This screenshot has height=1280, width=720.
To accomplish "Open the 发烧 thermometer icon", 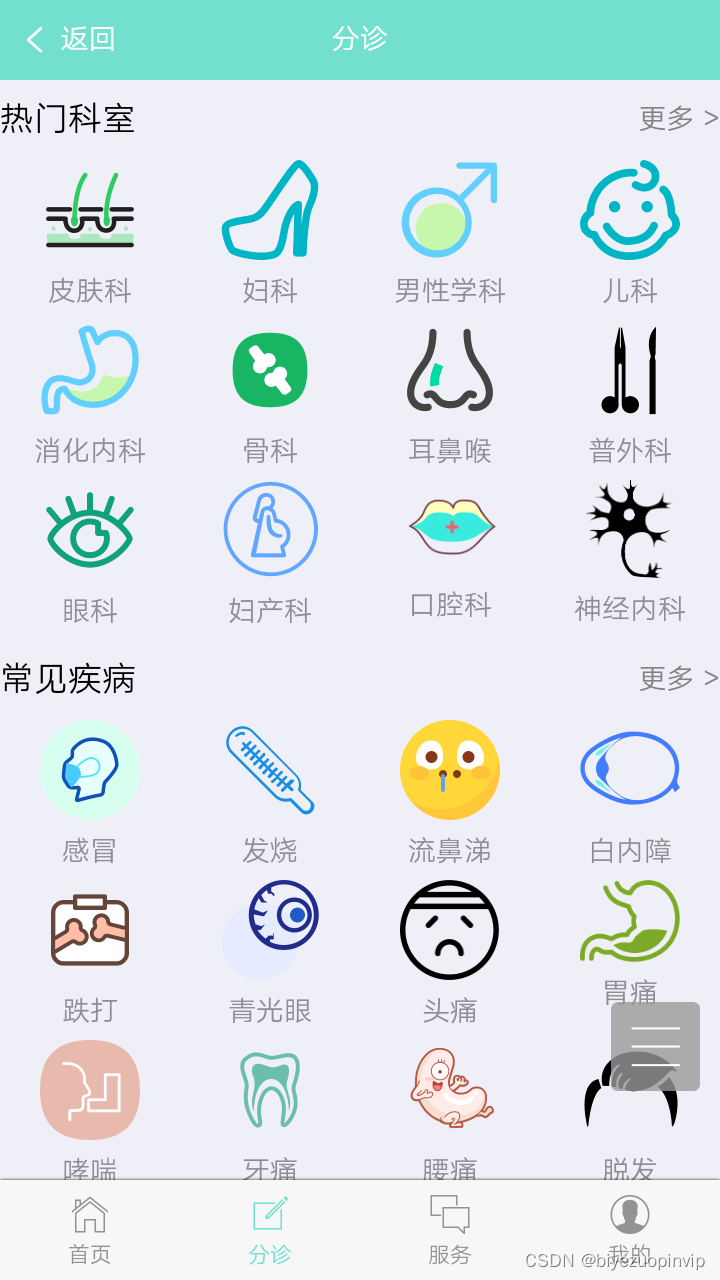I will pyautogui.click(x=270, y=770).
